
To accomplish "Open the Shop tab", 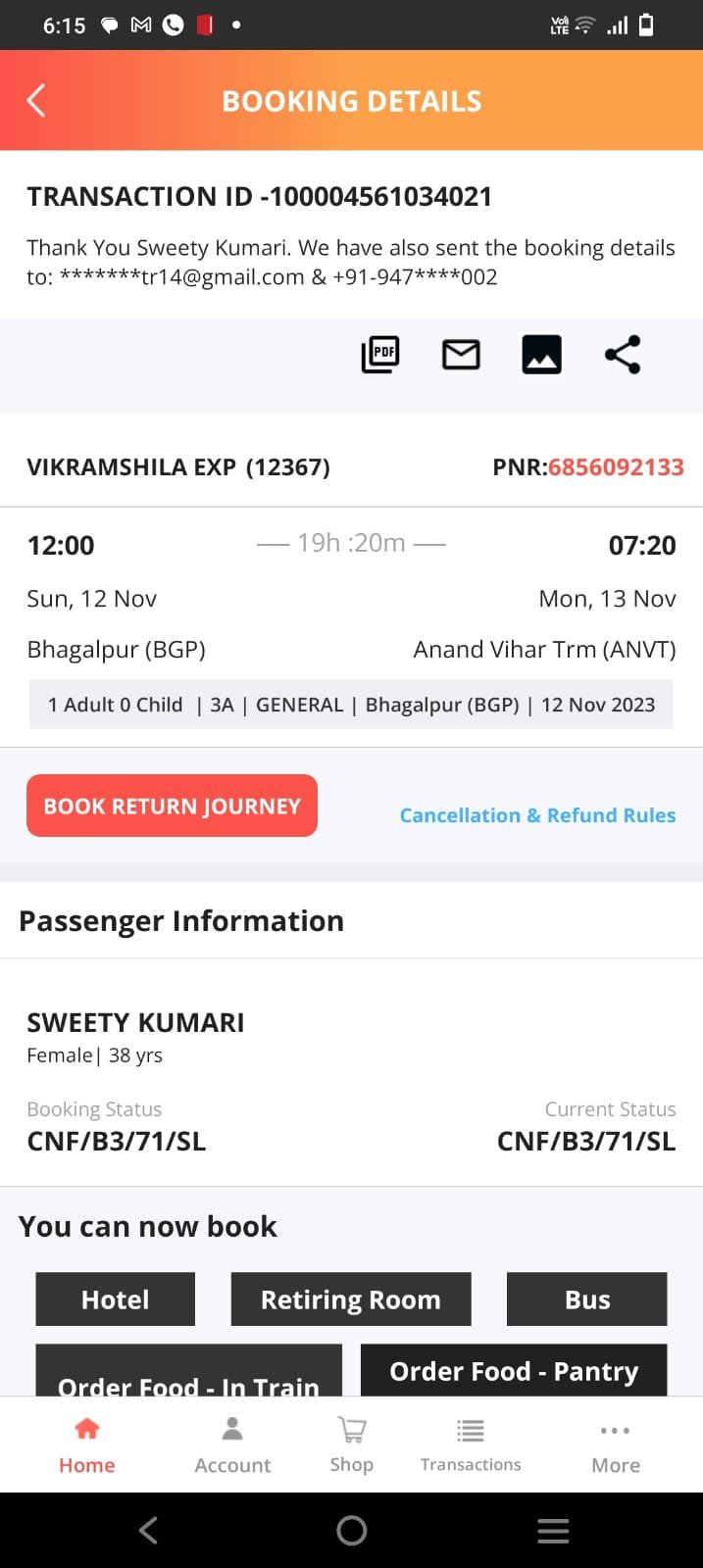I will pos(351,1445).
